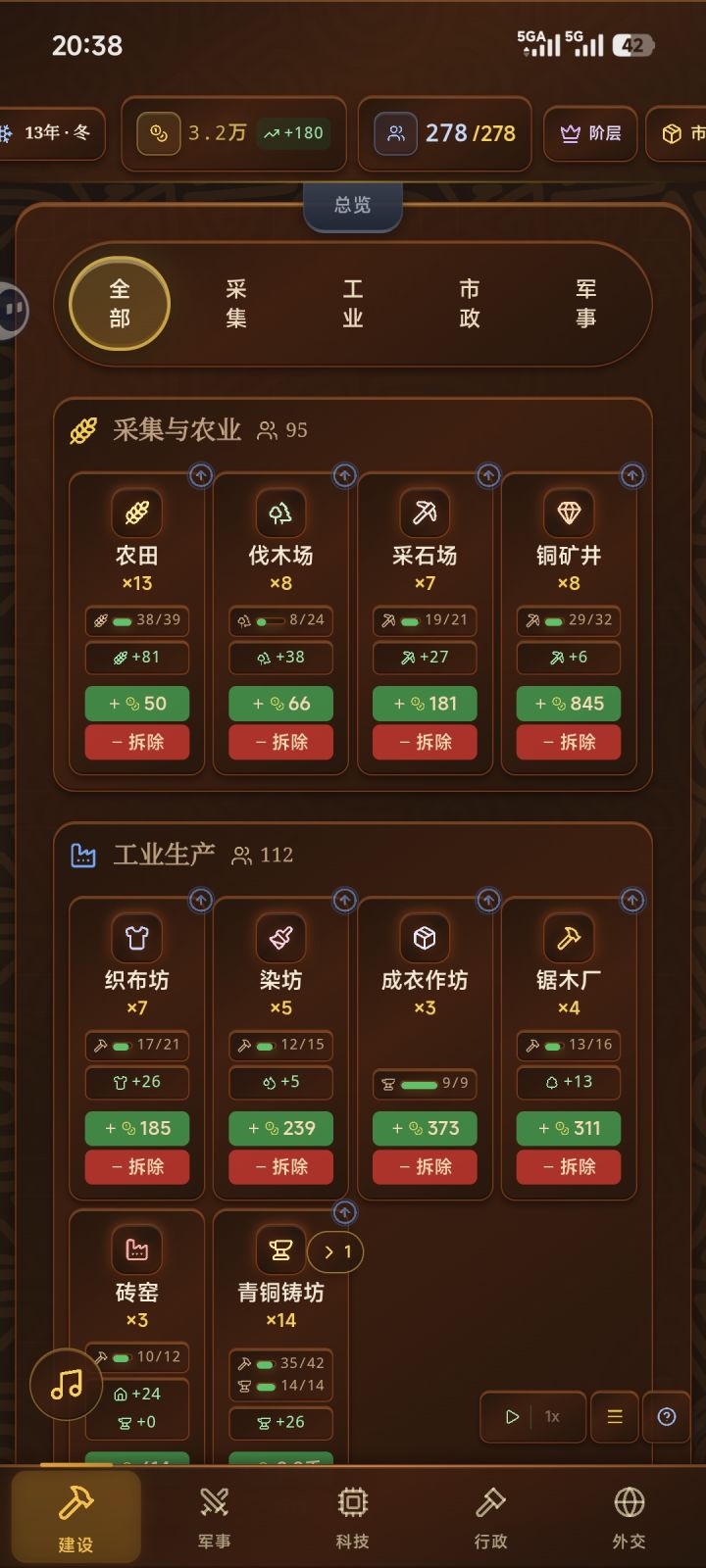706x1568 pixels.
Task: Open the list menu beside the speed controls
Action: (x=614, y=1417)
